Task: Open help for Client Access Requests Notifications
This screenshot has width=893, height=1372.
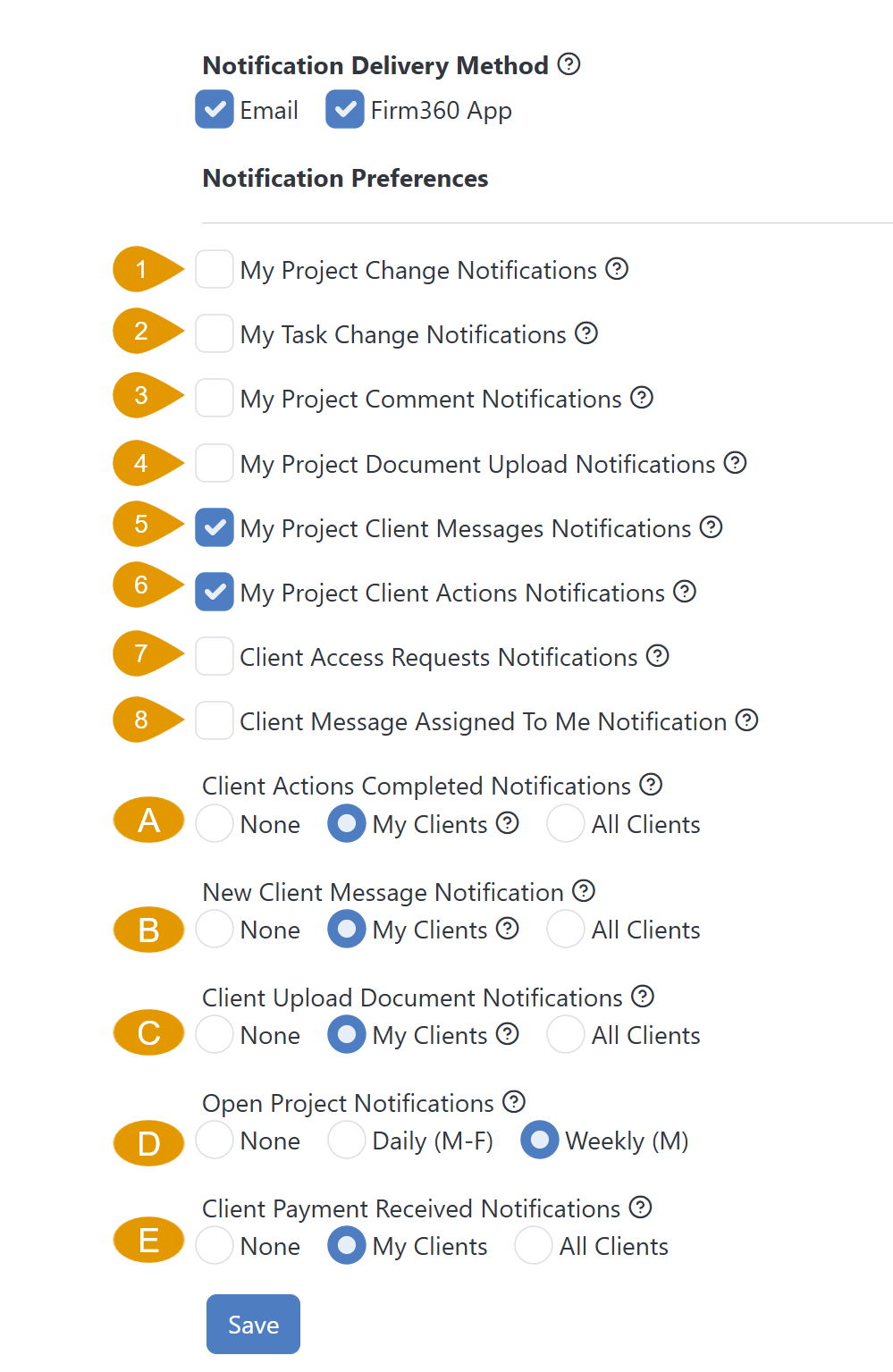Action: [x=659, y=656]
